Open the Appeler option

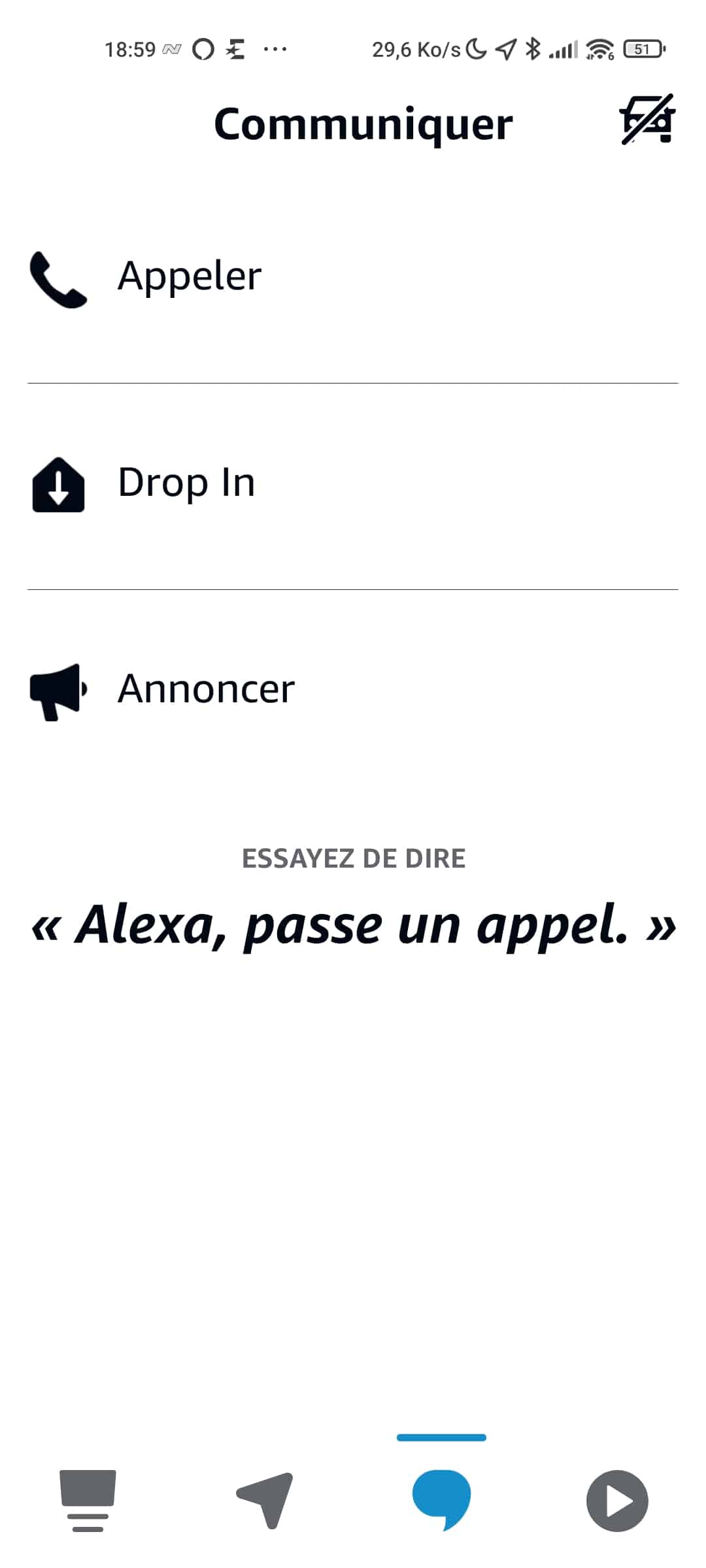click(x=353, y=280)
